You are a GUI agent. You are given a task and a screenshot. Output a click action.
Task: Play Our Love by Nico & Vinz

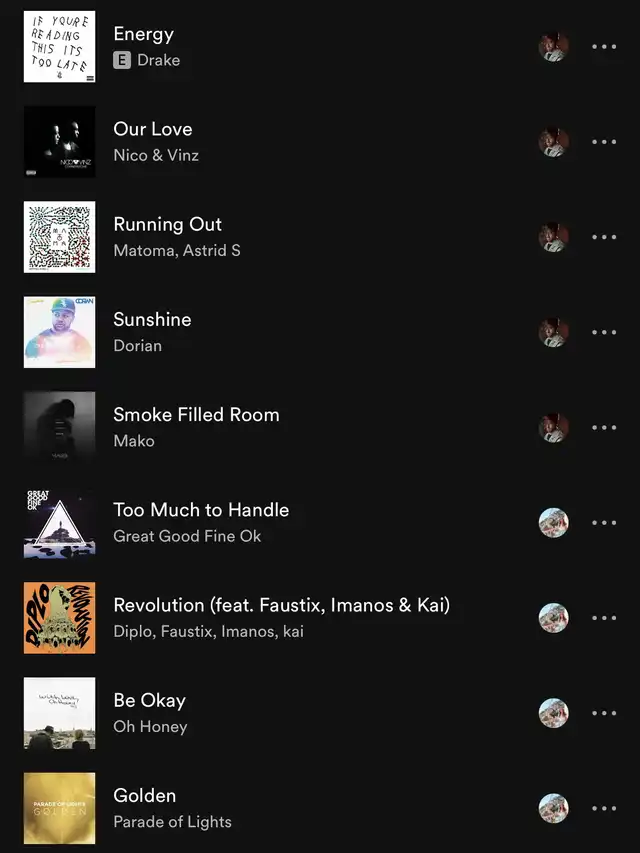(x=153, y=129)
